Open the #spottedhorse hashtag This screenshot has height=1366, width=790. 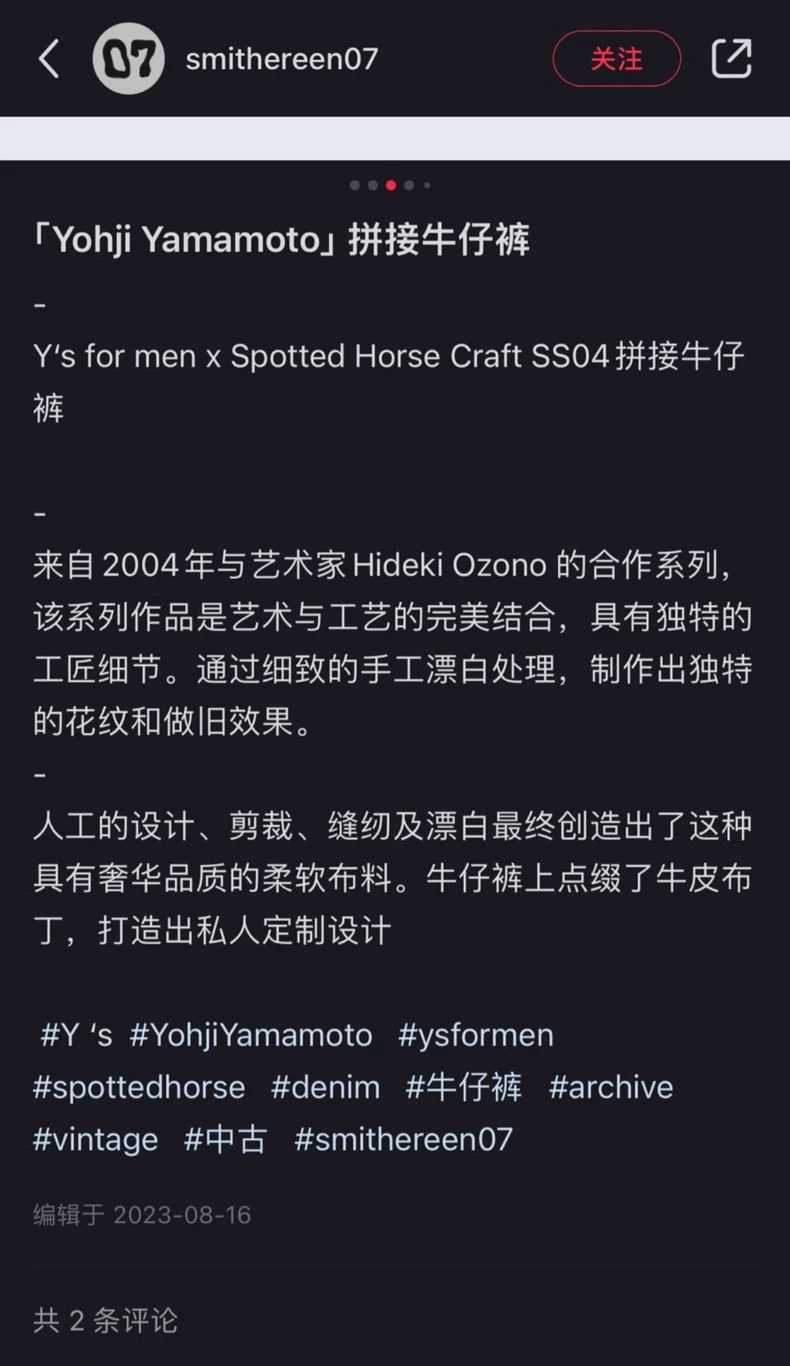[139, 1087]
